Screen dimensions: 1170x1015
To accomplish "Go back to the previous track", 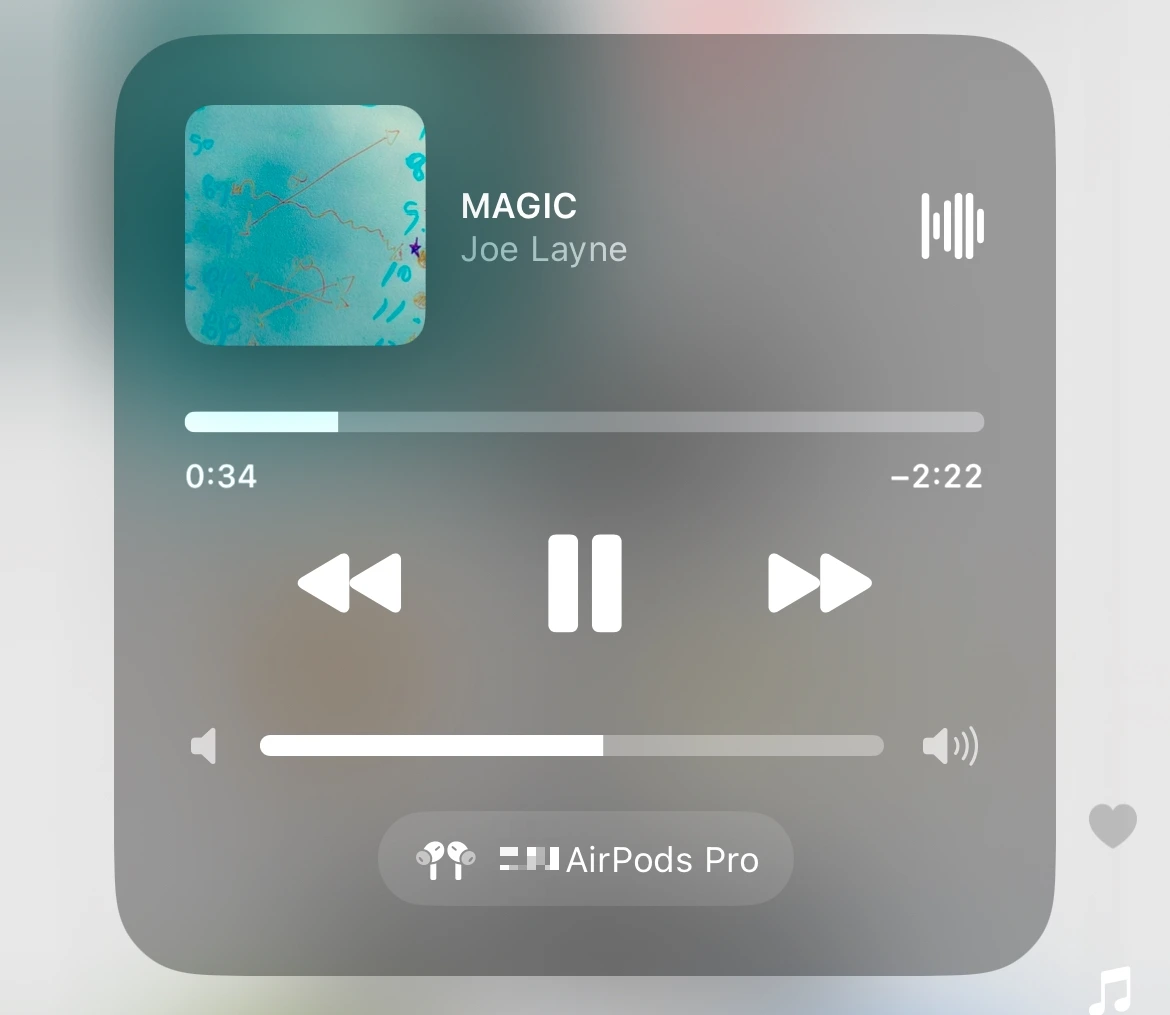I will (349, 583).
